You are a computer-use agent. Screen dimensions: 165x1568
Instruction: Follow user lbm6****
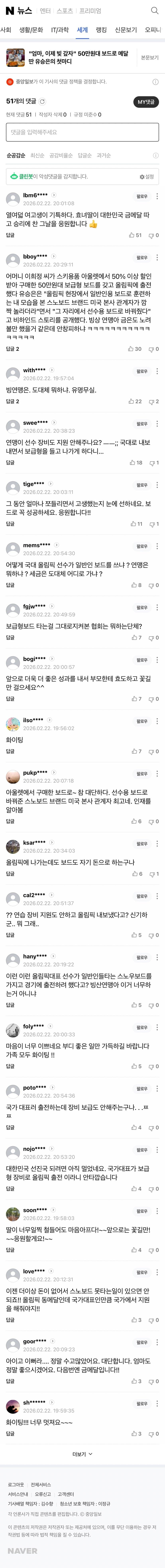point(142,197)
